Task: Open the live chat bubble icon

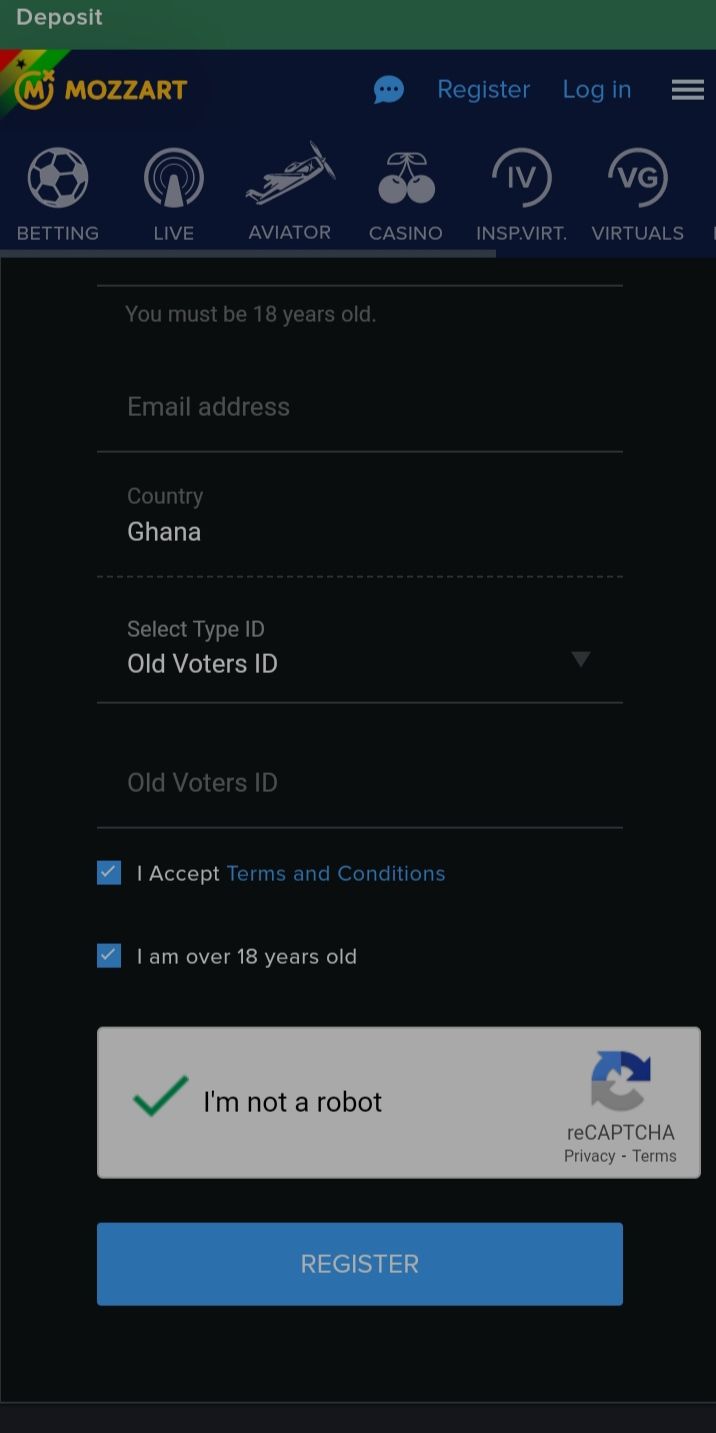Action: point(389,90)
